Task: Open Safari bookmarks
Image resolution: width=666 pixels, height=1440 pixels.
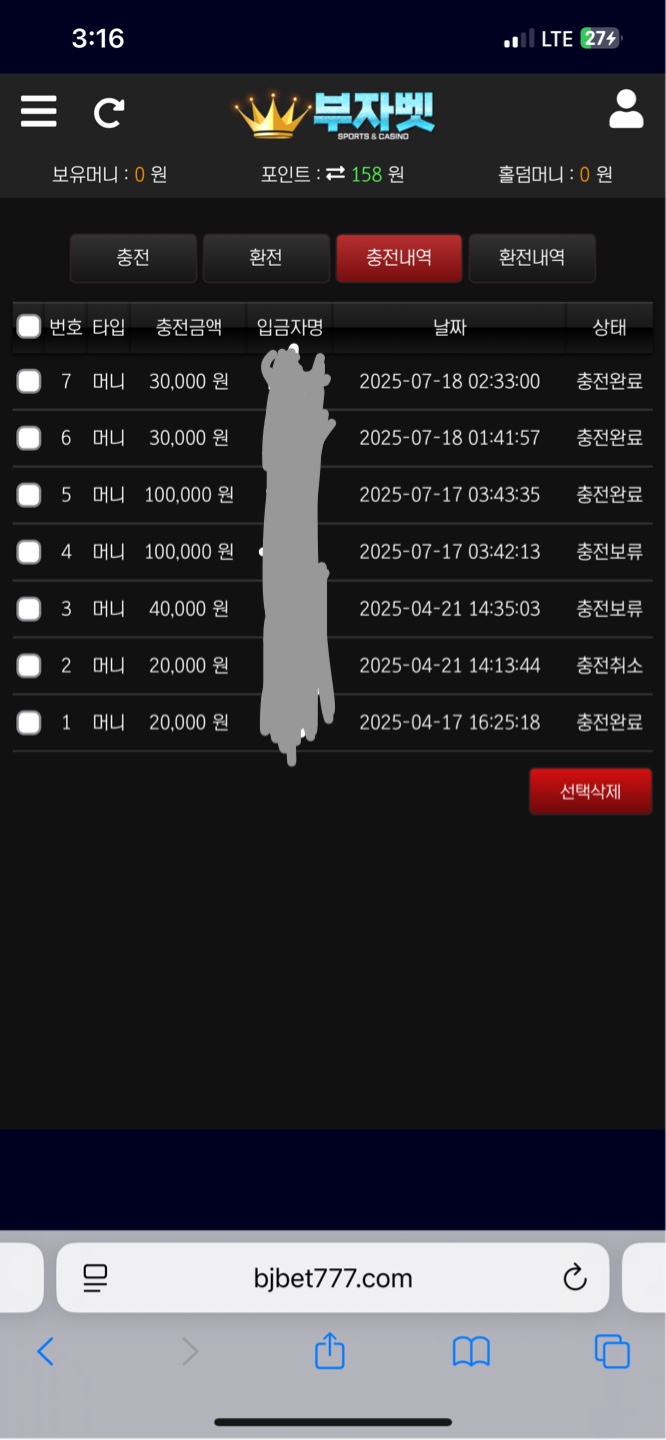Action: 471,1352
